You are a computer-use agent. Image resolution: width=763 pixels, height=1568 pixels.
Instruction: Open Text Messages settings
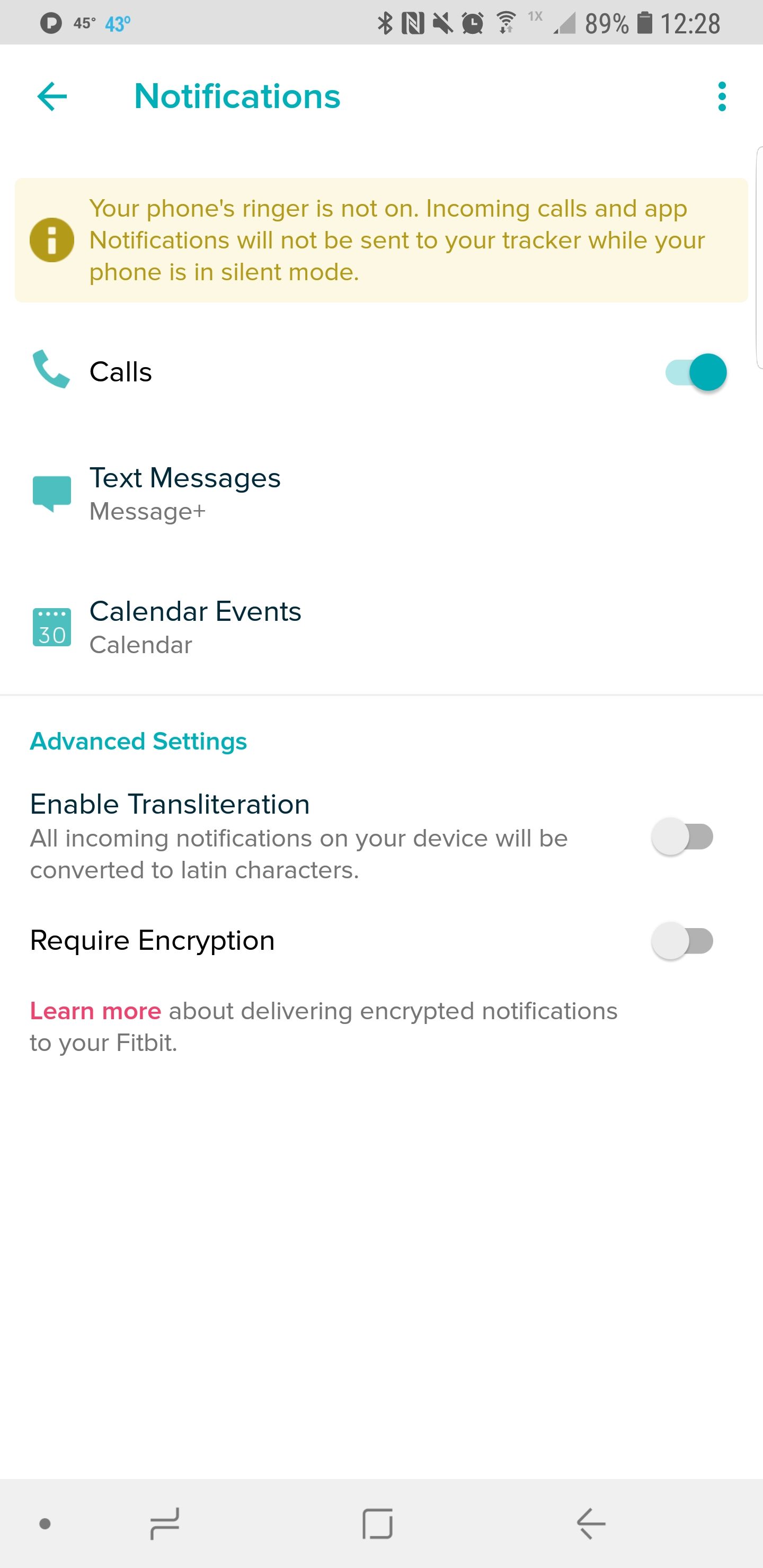185,493
